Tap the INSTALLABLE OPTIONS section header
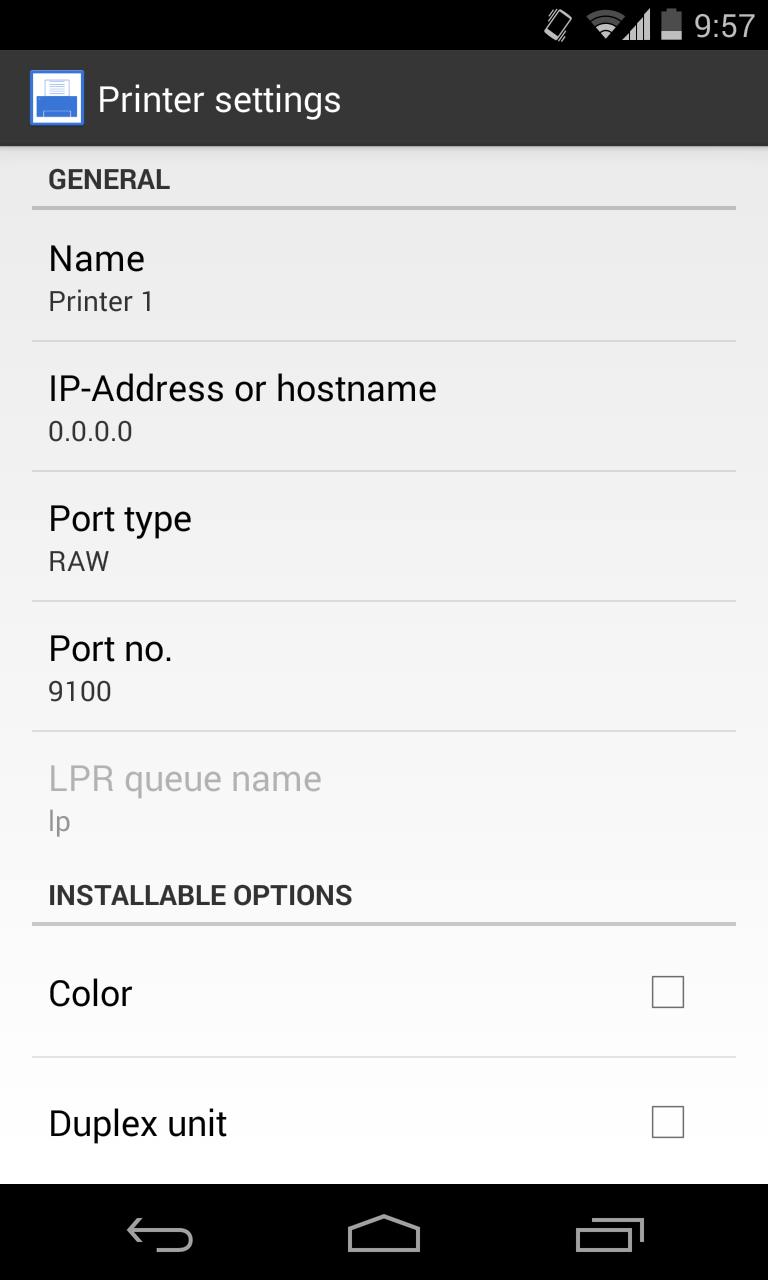The width and height of the screenshot is (768, 1280). (200, 895)
